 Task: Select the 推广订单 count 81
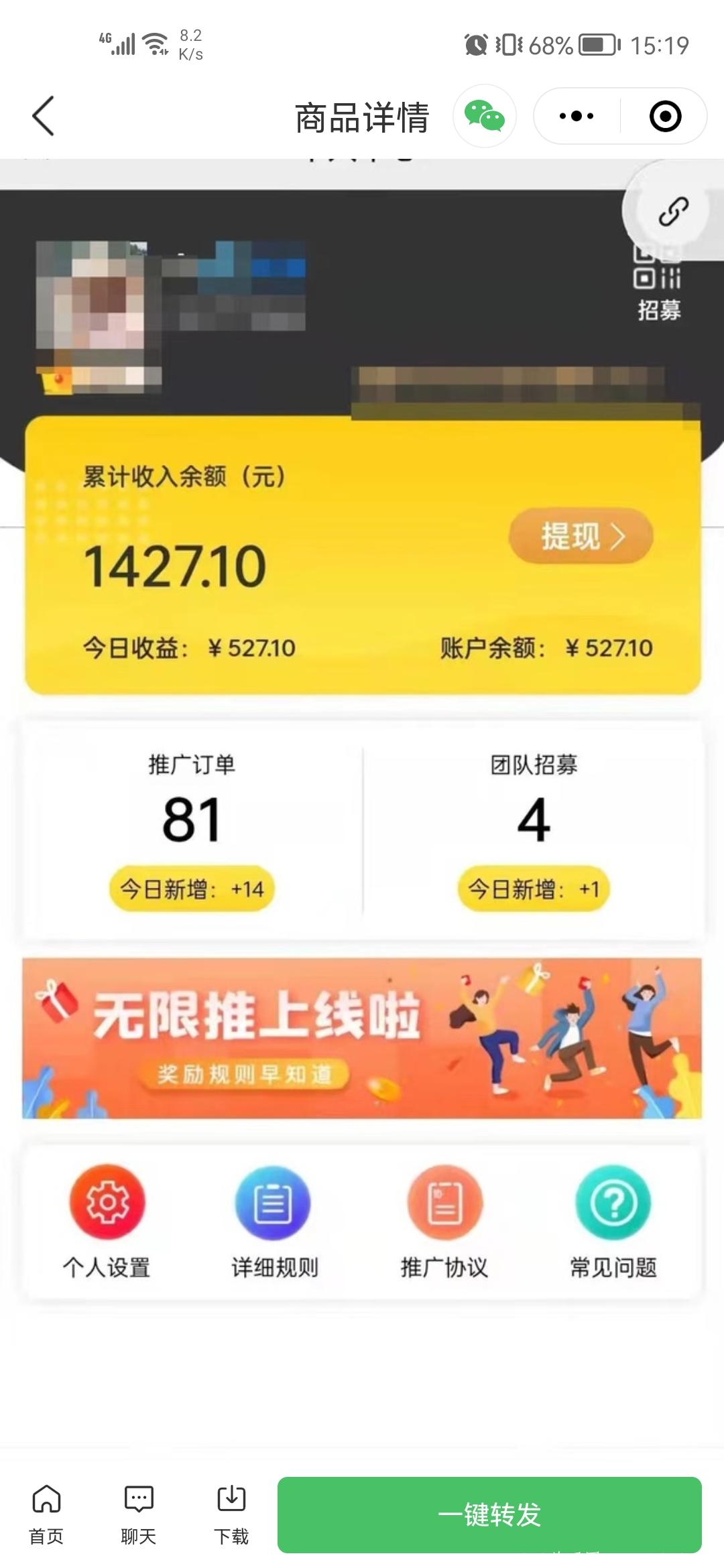(194, 820)
